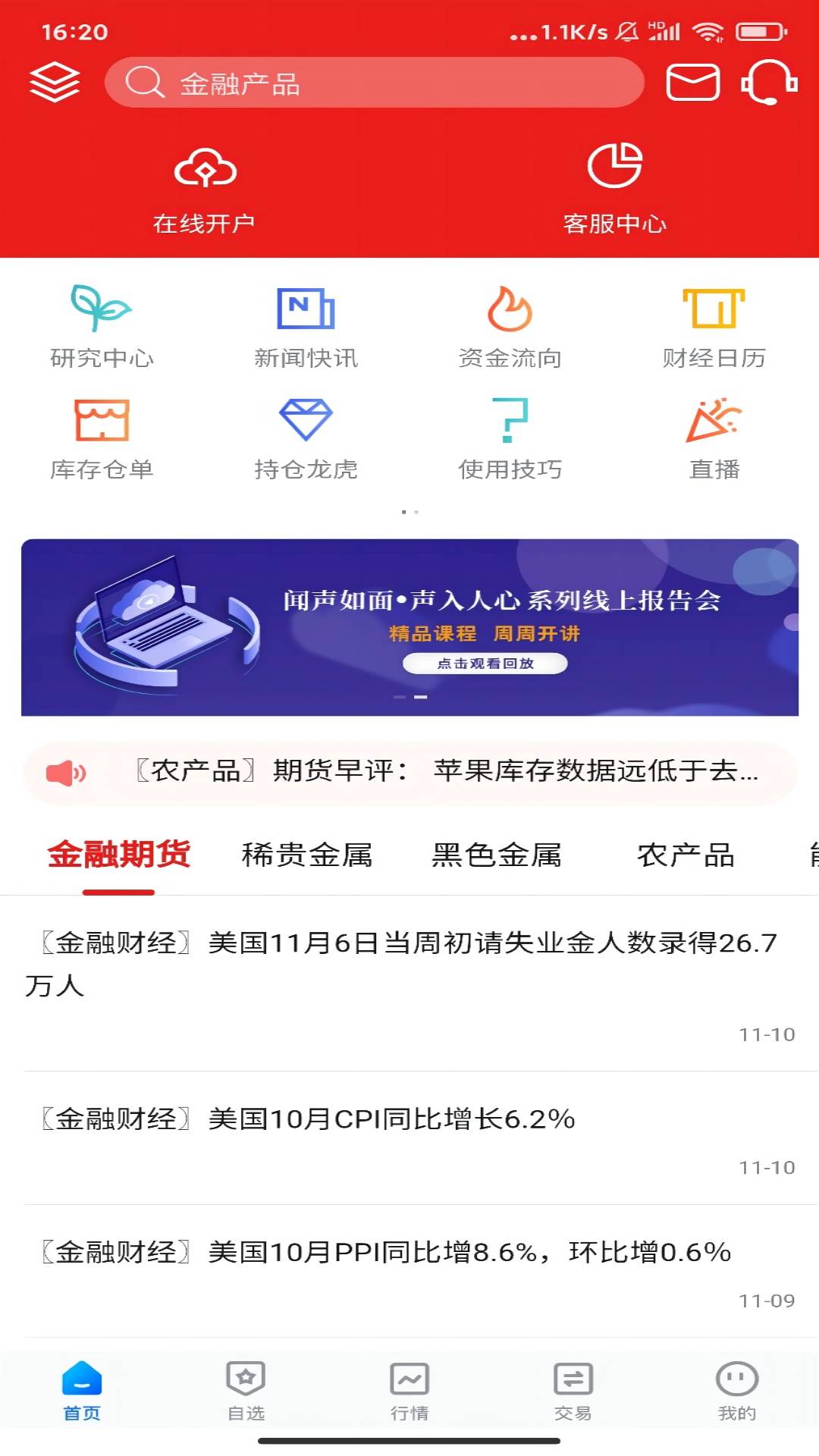This screenshot has width=819, height=1456.
Task: Switch to the 稀贵金属 tab
Action: [x=308, y=855]
